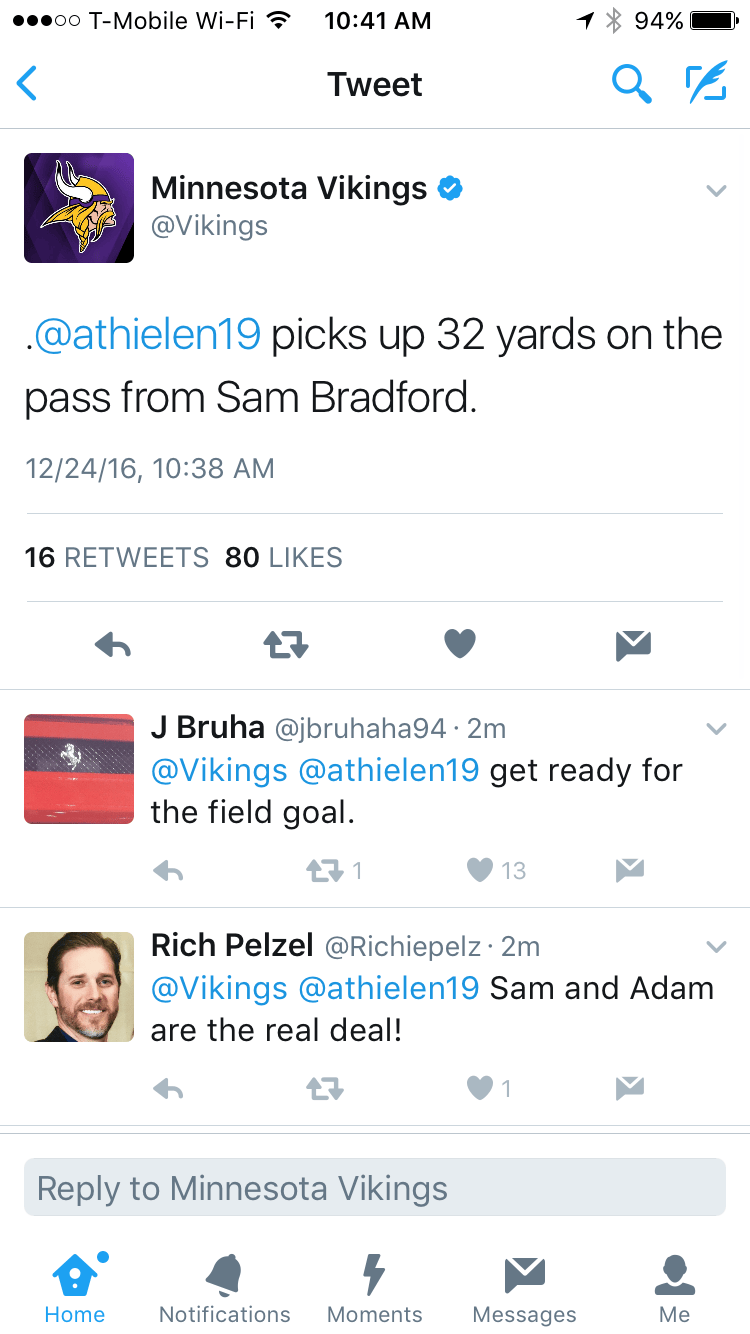Tap the Reply to Minnesota Vikings field
The height and width of the screenshot is (1334, 750).
click(375, 1187)
